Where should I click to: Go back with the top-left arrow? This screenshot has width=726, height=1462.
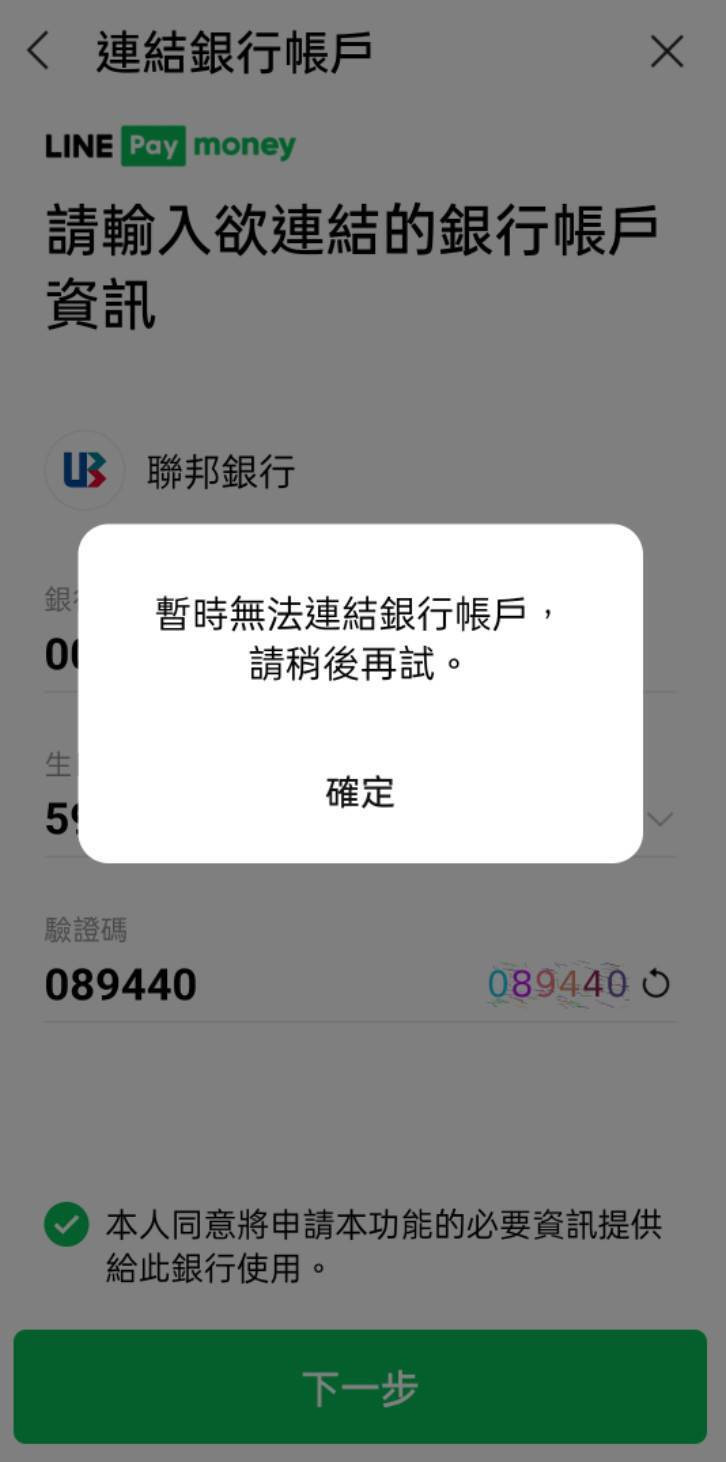[38, 51]
